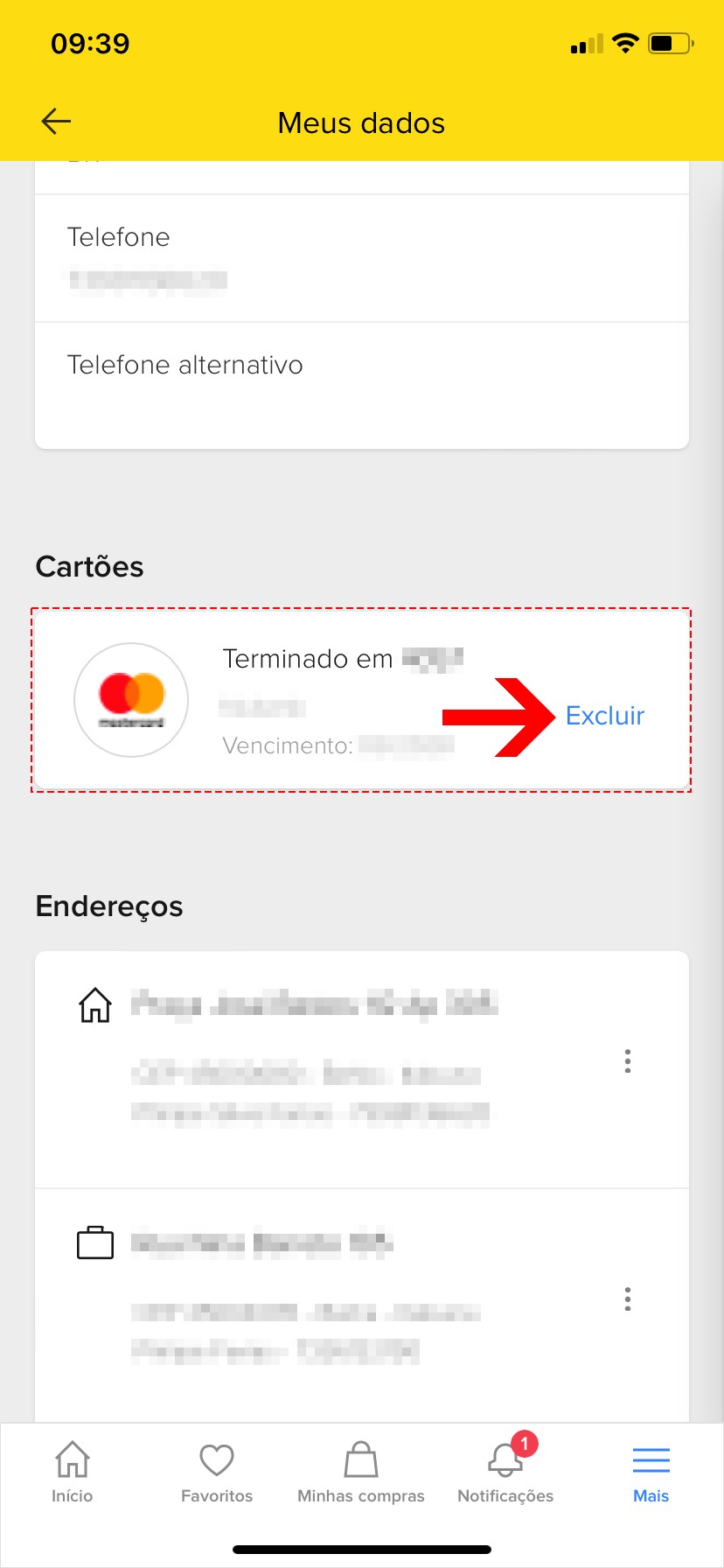Edit the Telefone field
This screenshot has width=724, height=1568.
click(361, 259)
